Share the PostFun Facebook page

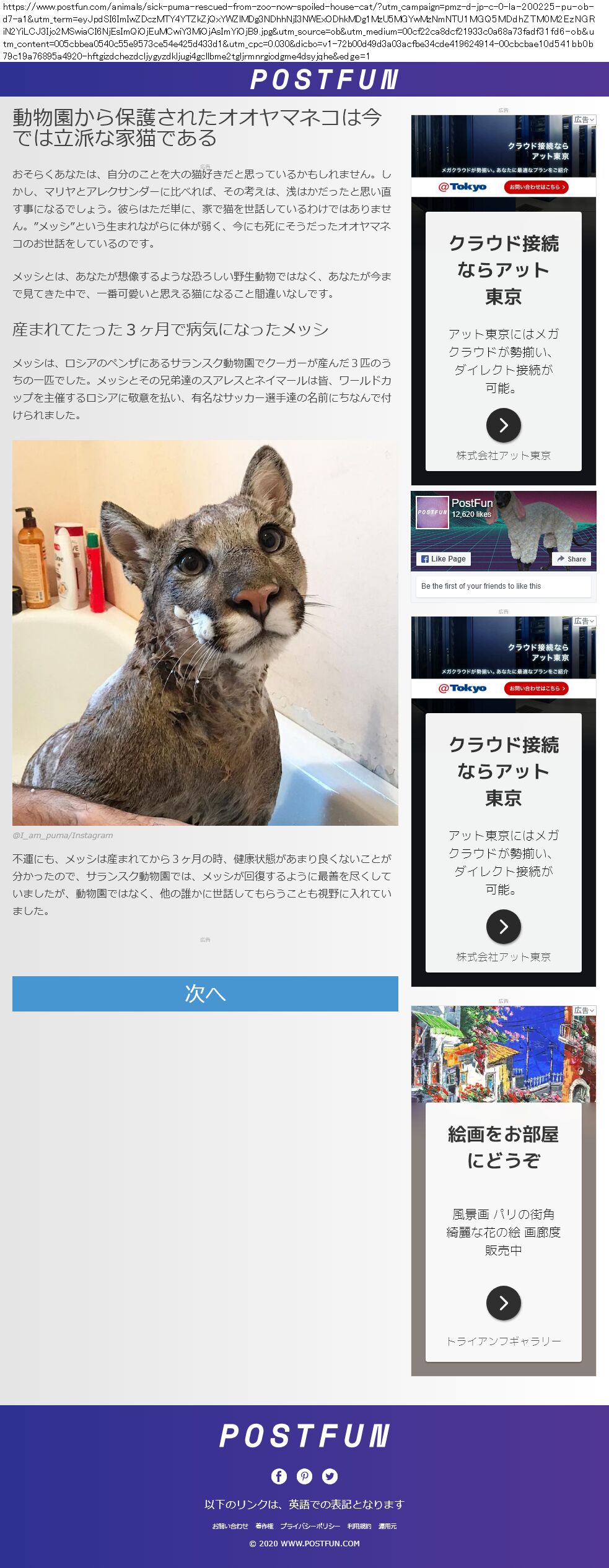pos(571,558)
